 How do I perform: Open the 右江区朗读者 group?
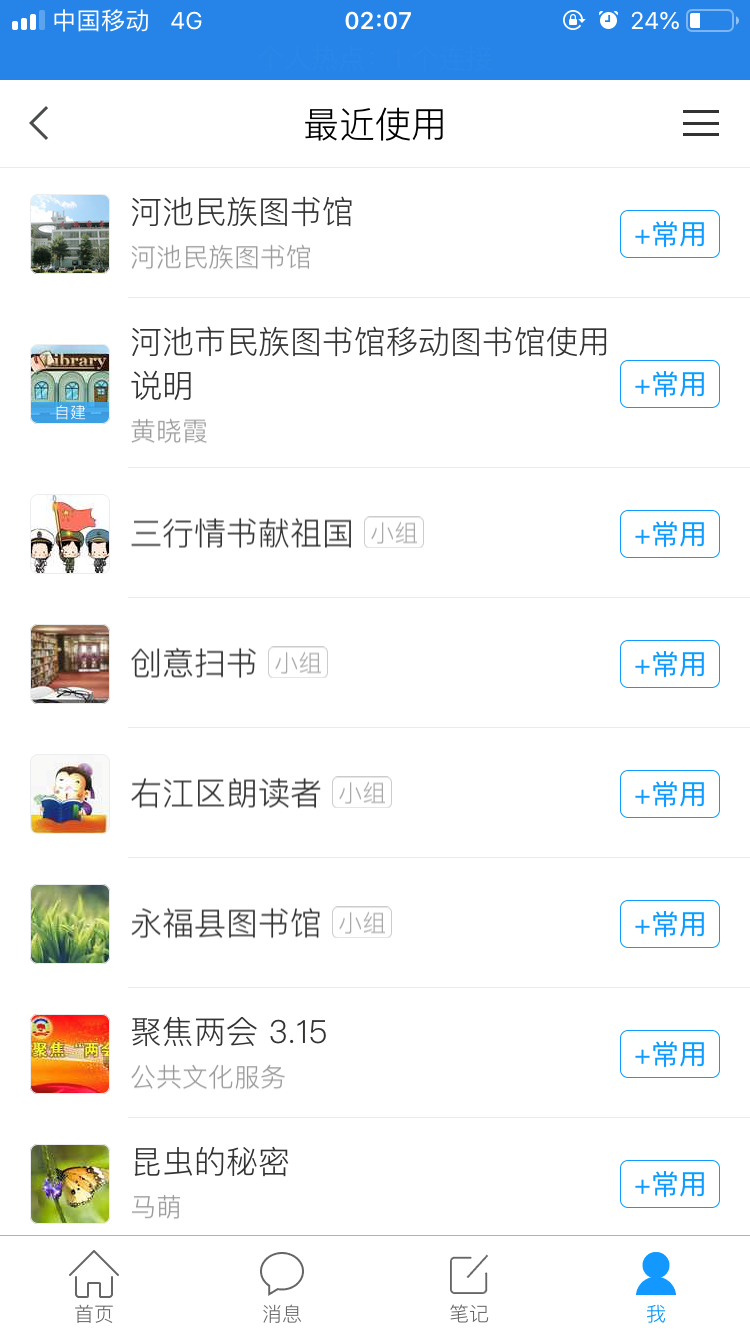pyautogui.click(x=226, y=794)
